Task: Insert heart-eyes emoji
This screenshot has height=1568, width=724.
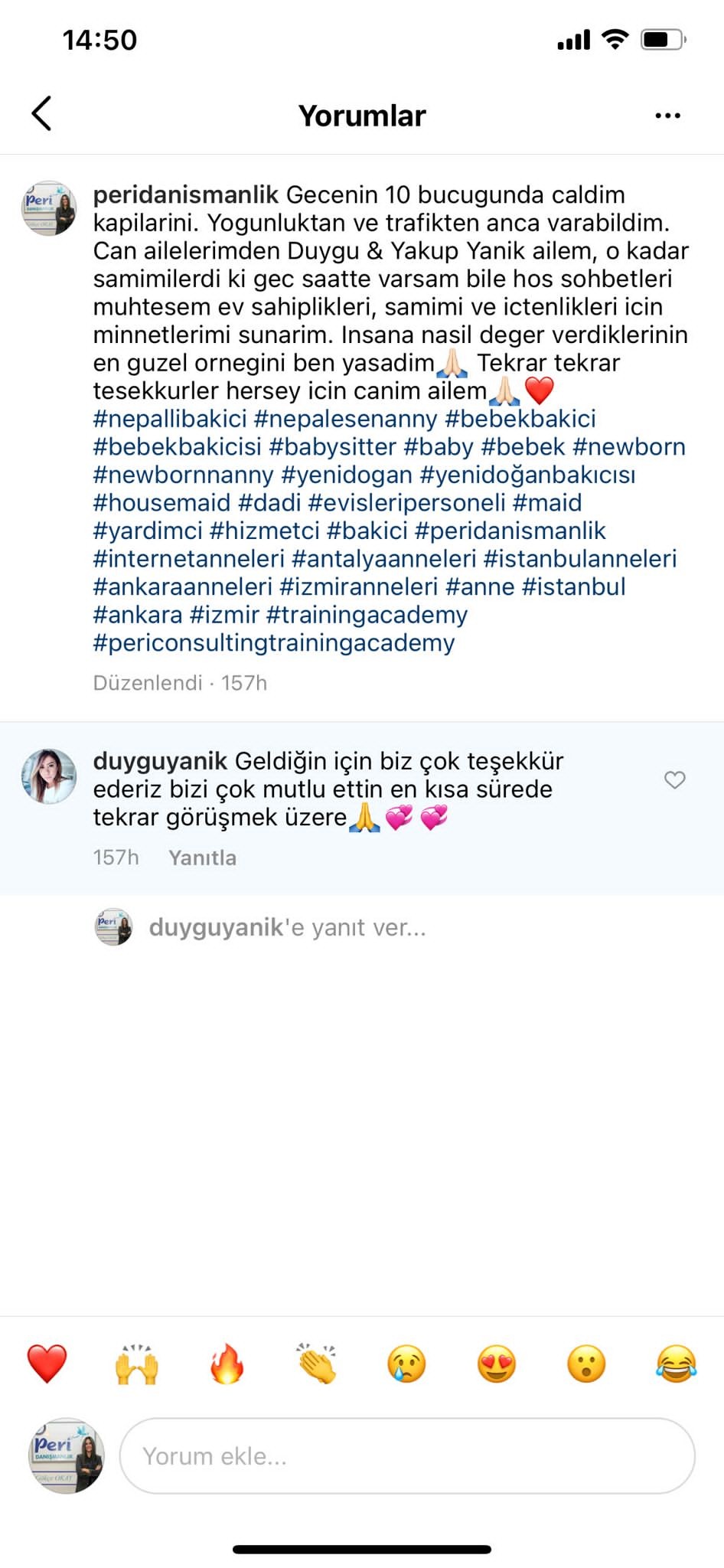Action: tap(497, 1364)
